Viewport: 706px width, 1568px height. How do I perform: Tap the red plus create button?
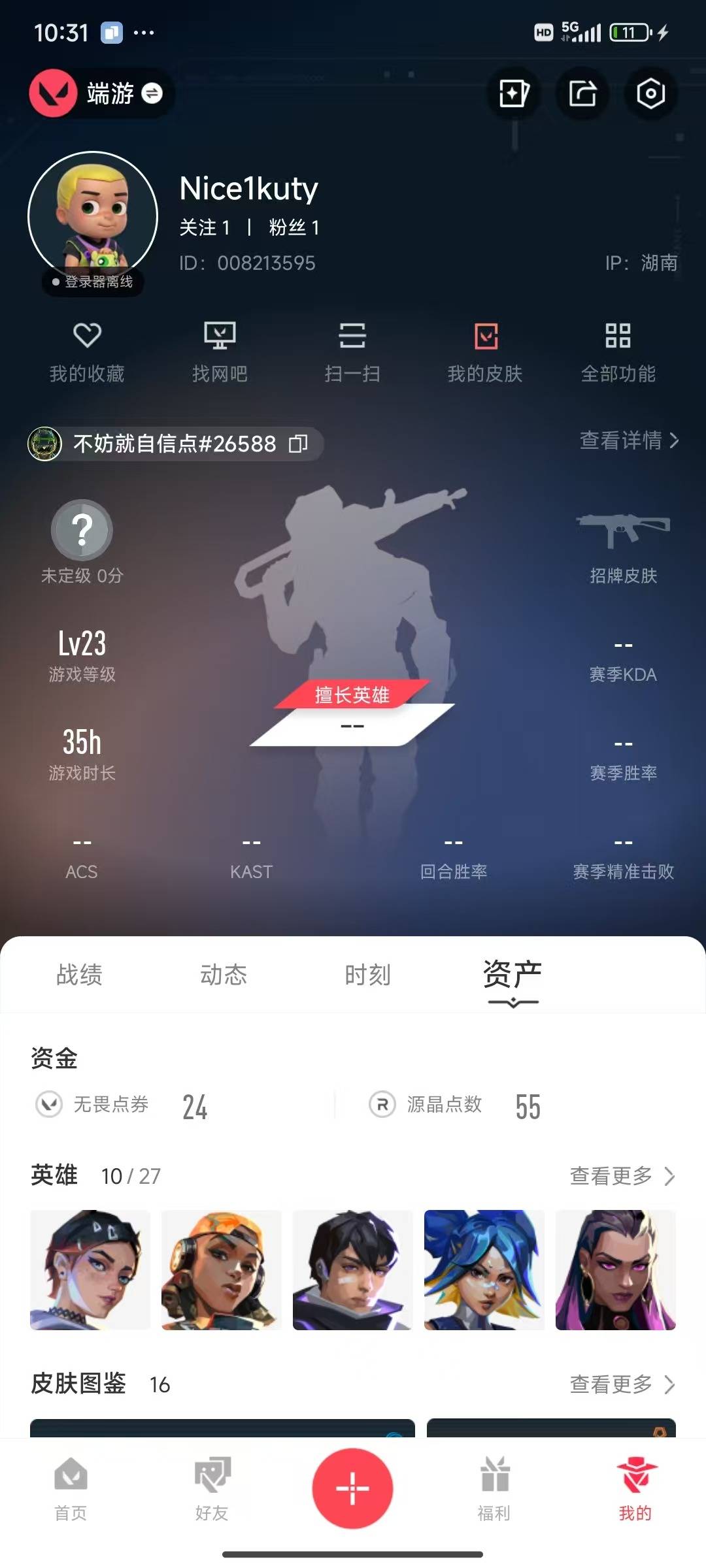tap(352, 1488)
